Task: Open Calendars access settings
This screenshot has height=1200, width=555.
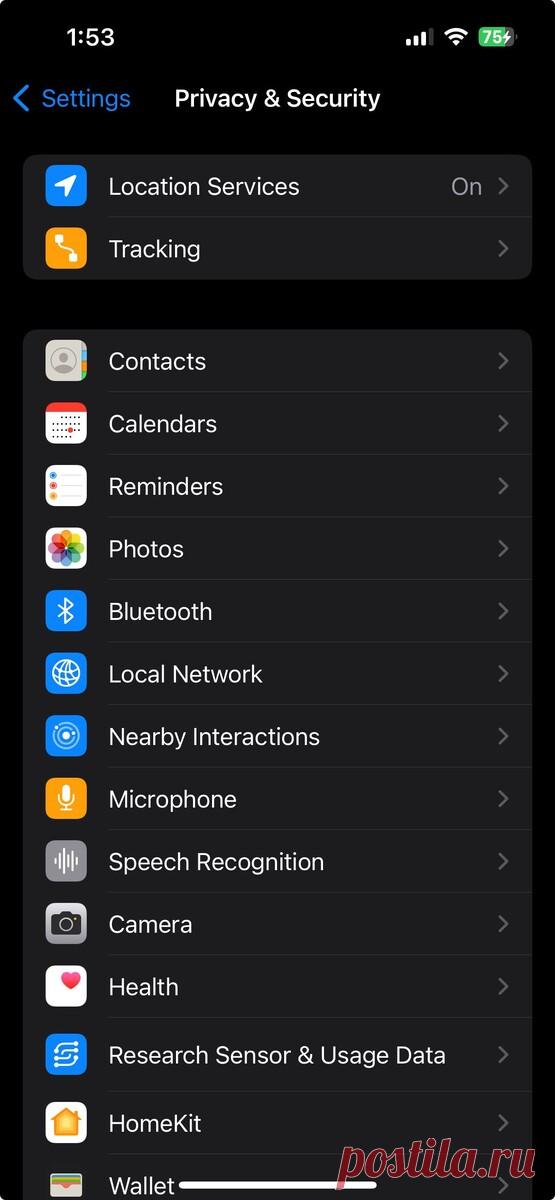Action: pyautogui.click(x=277, y=424)
